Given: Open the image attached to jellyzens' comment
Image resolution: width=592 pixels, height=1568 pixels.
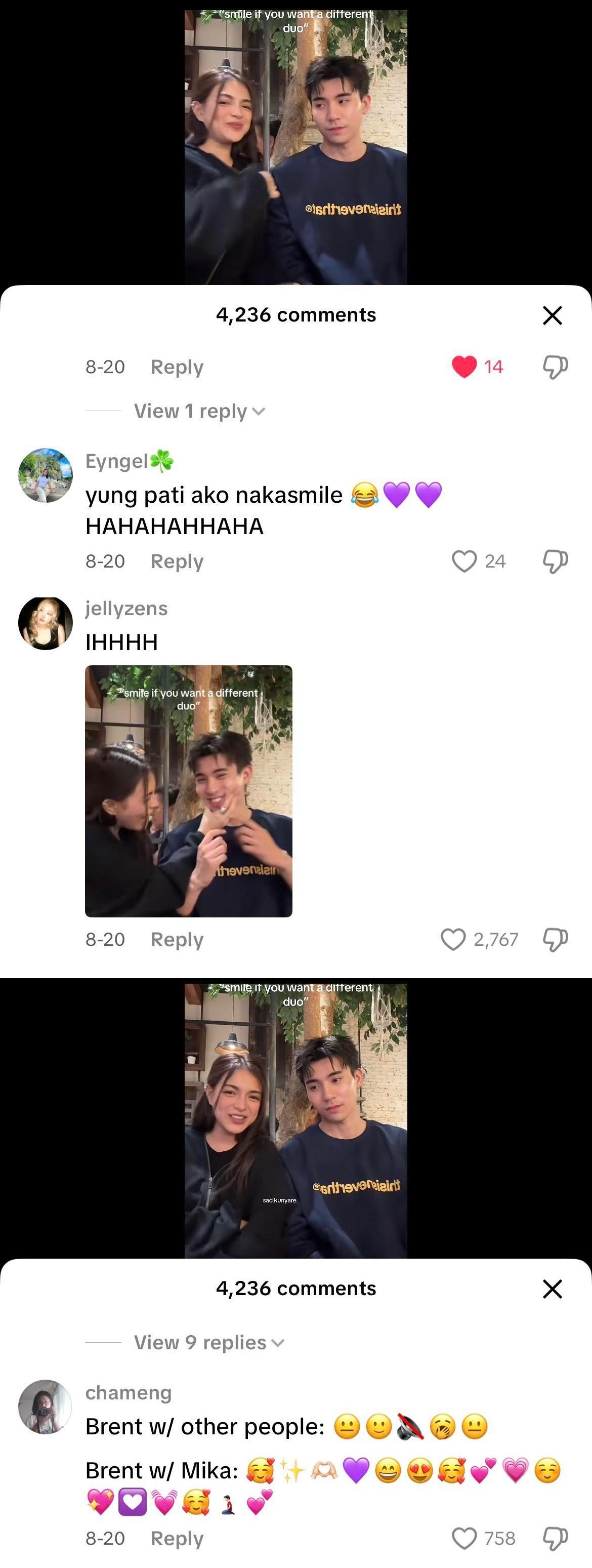Looking at the screenshot, I should point(189,791).
